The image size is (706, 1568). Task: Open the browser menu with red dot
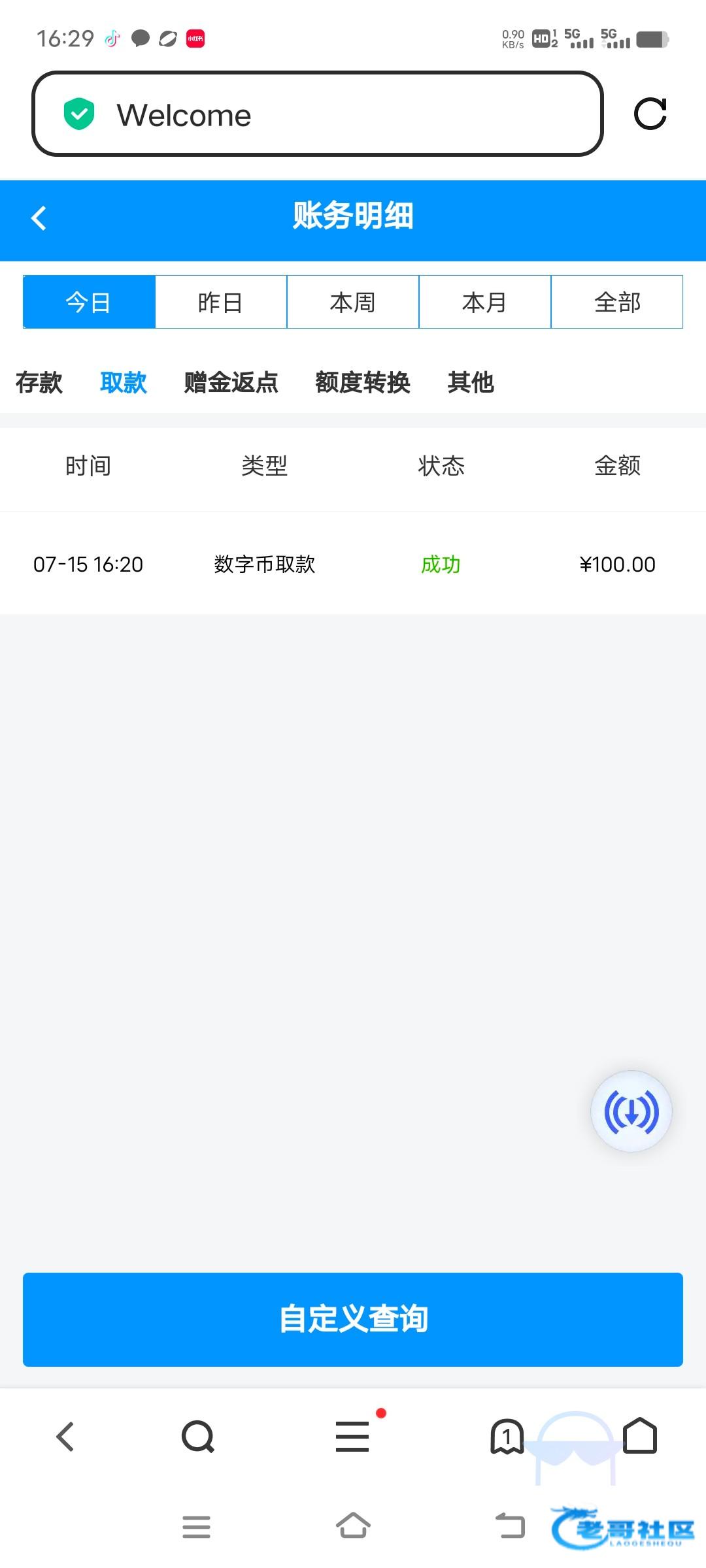point(353,1437)
